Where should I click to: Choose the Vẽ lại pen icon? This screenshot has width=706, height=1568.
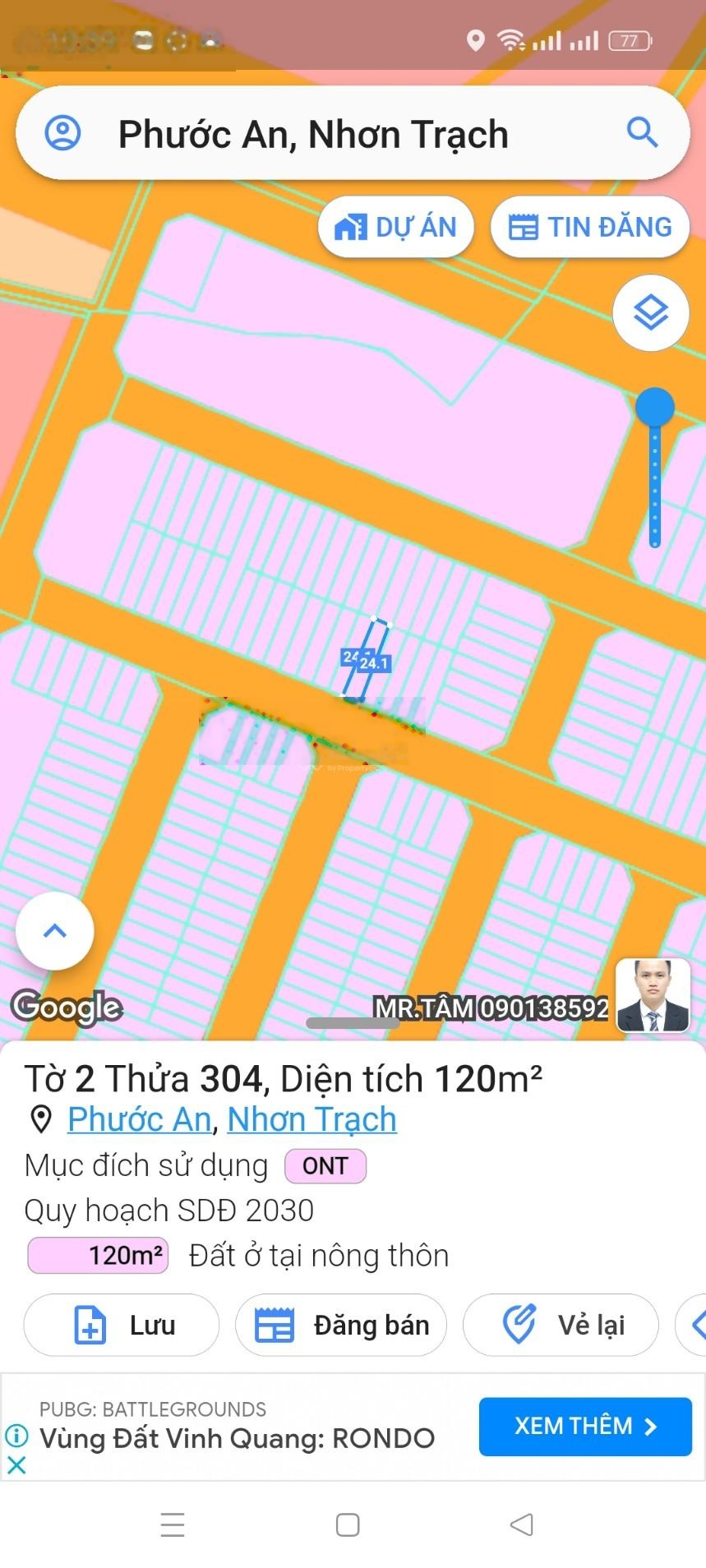pyautogui.click(x=519, y=1324)
